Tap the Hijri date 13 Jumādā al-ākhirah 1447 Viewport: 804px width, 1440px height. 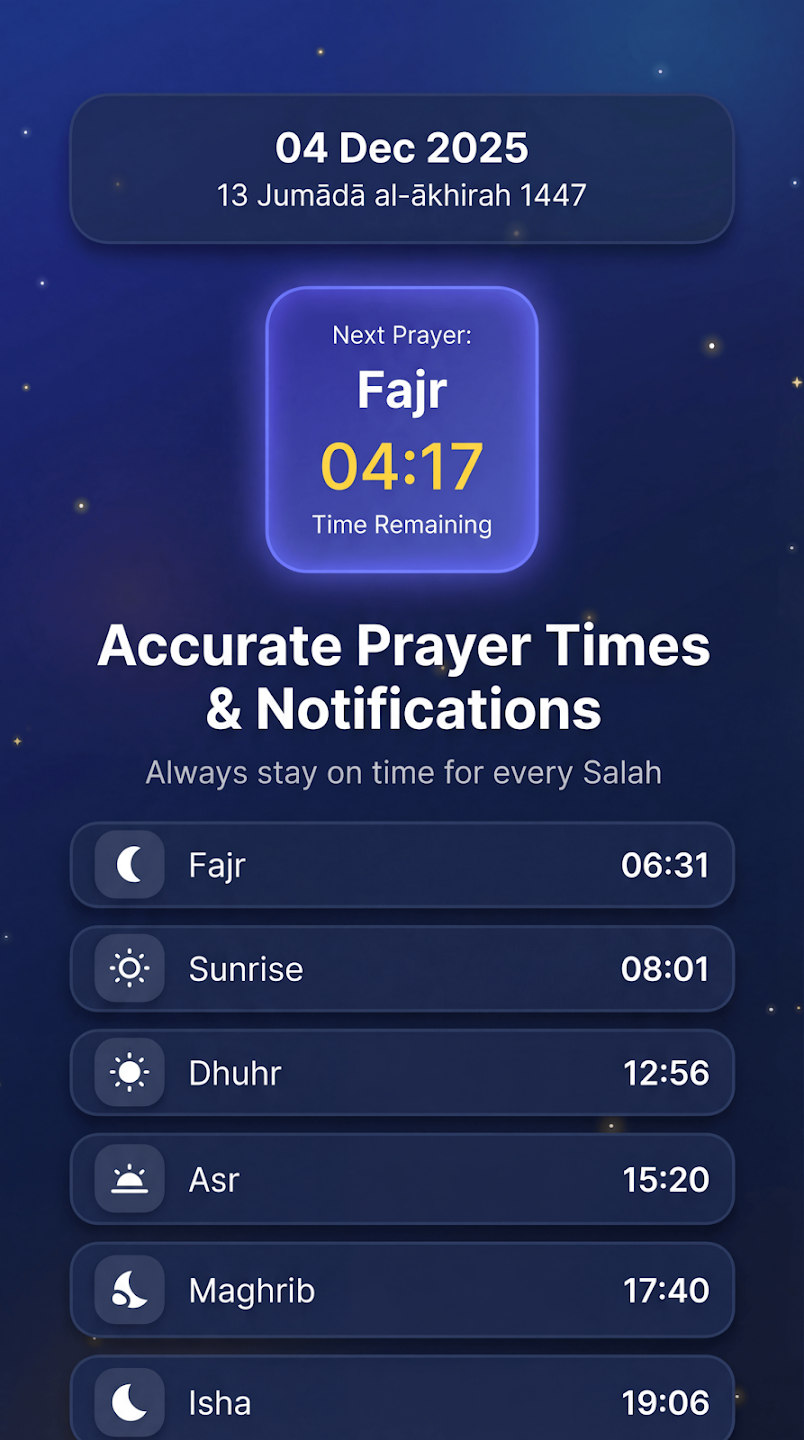[x=402, y=196]
